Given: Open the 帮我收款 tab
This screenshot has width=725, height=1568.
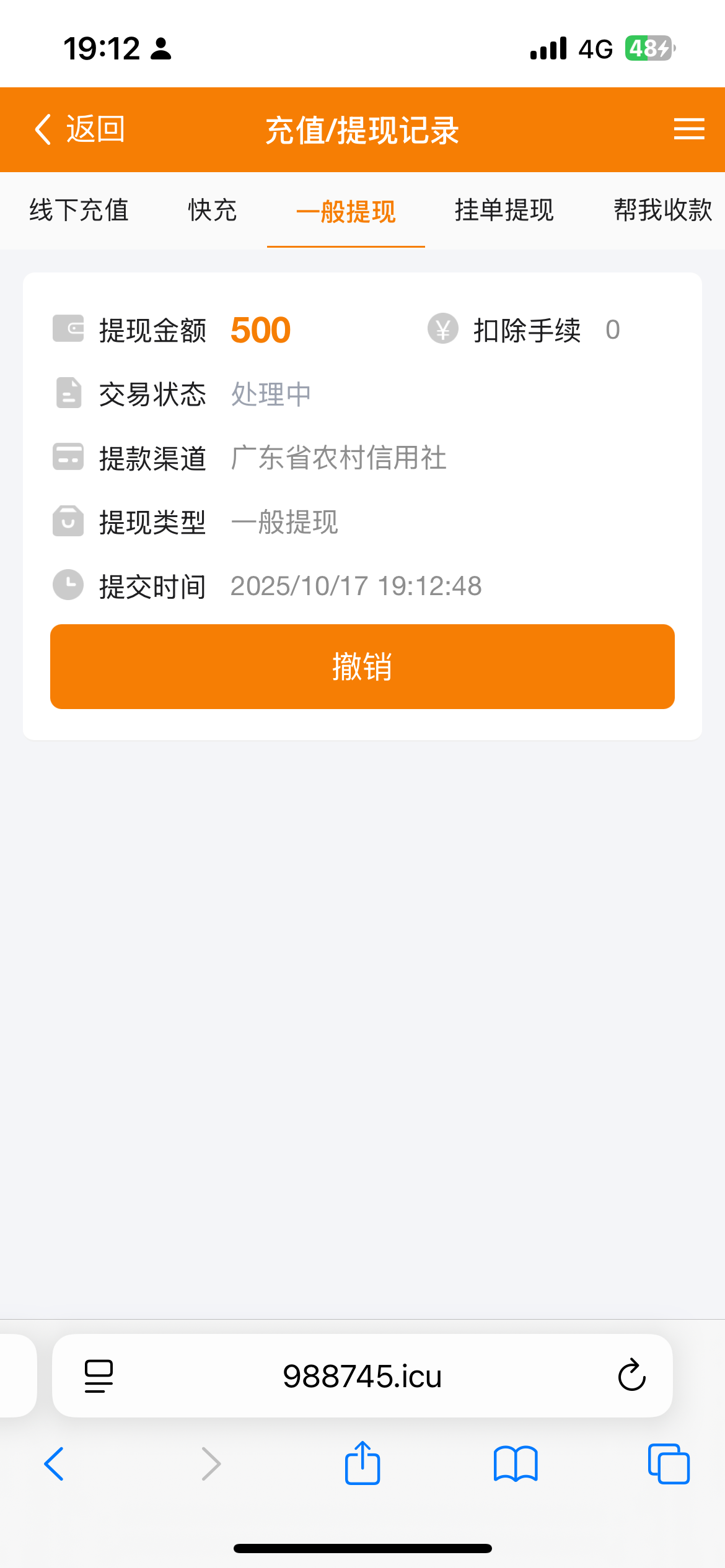Looking at the screenshot, I should [x=662, y=211].
